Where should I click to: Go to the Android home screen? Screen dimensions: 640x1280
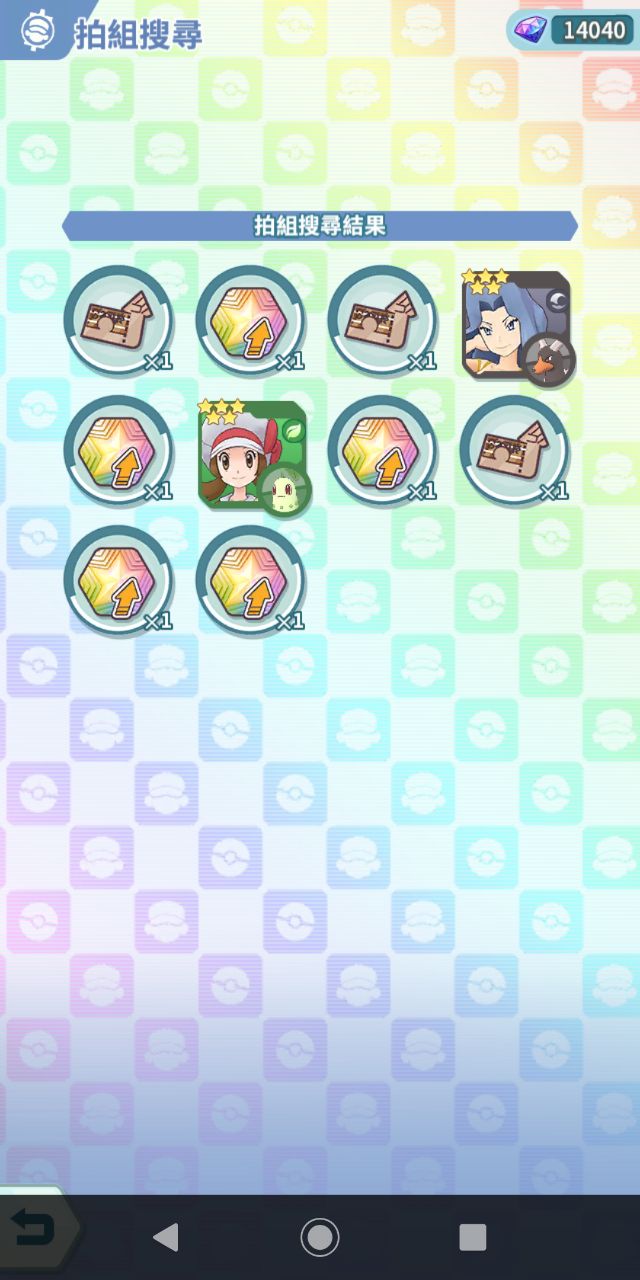[x=320, y=1237]
